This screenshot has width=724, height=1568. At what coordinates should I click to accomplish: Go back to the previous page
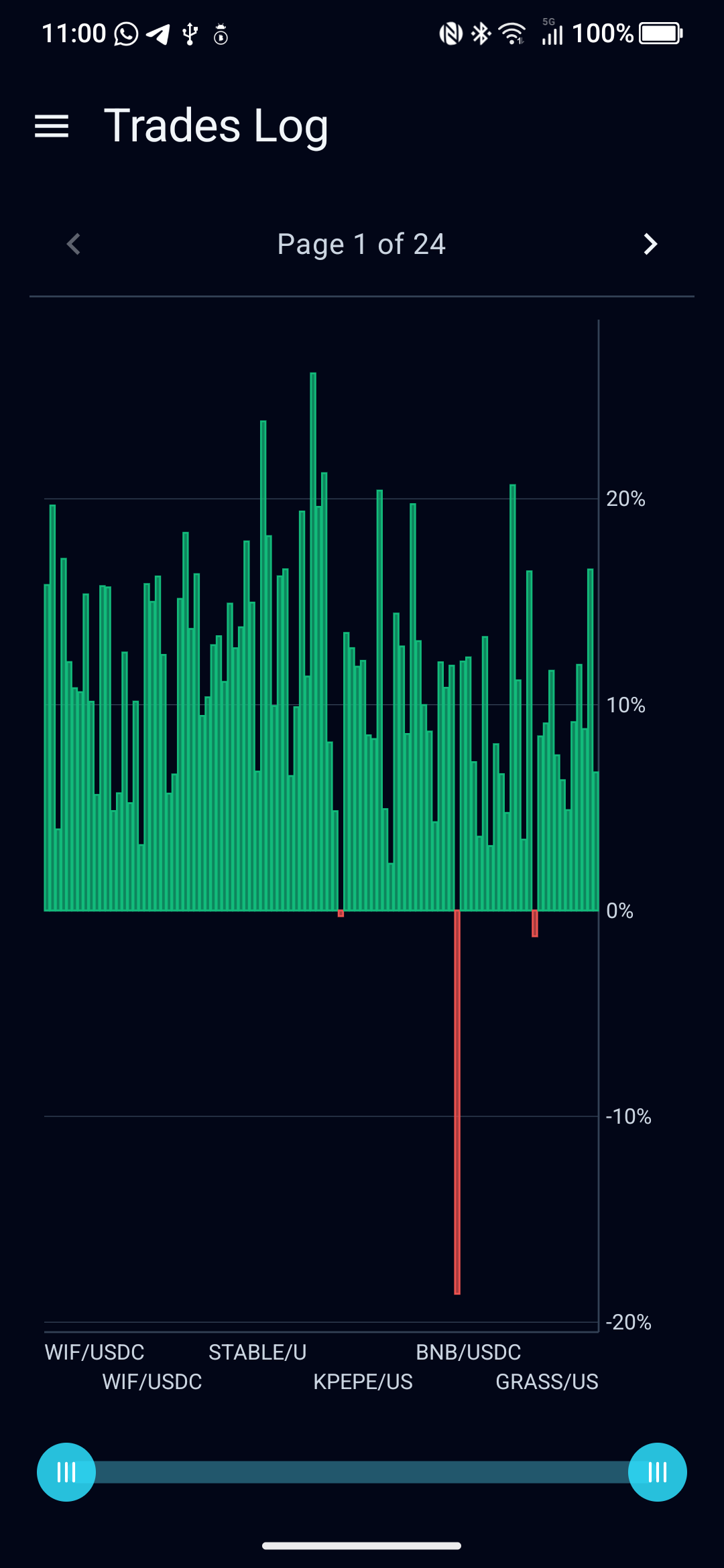pyautogui.click(x=74, y=245)
